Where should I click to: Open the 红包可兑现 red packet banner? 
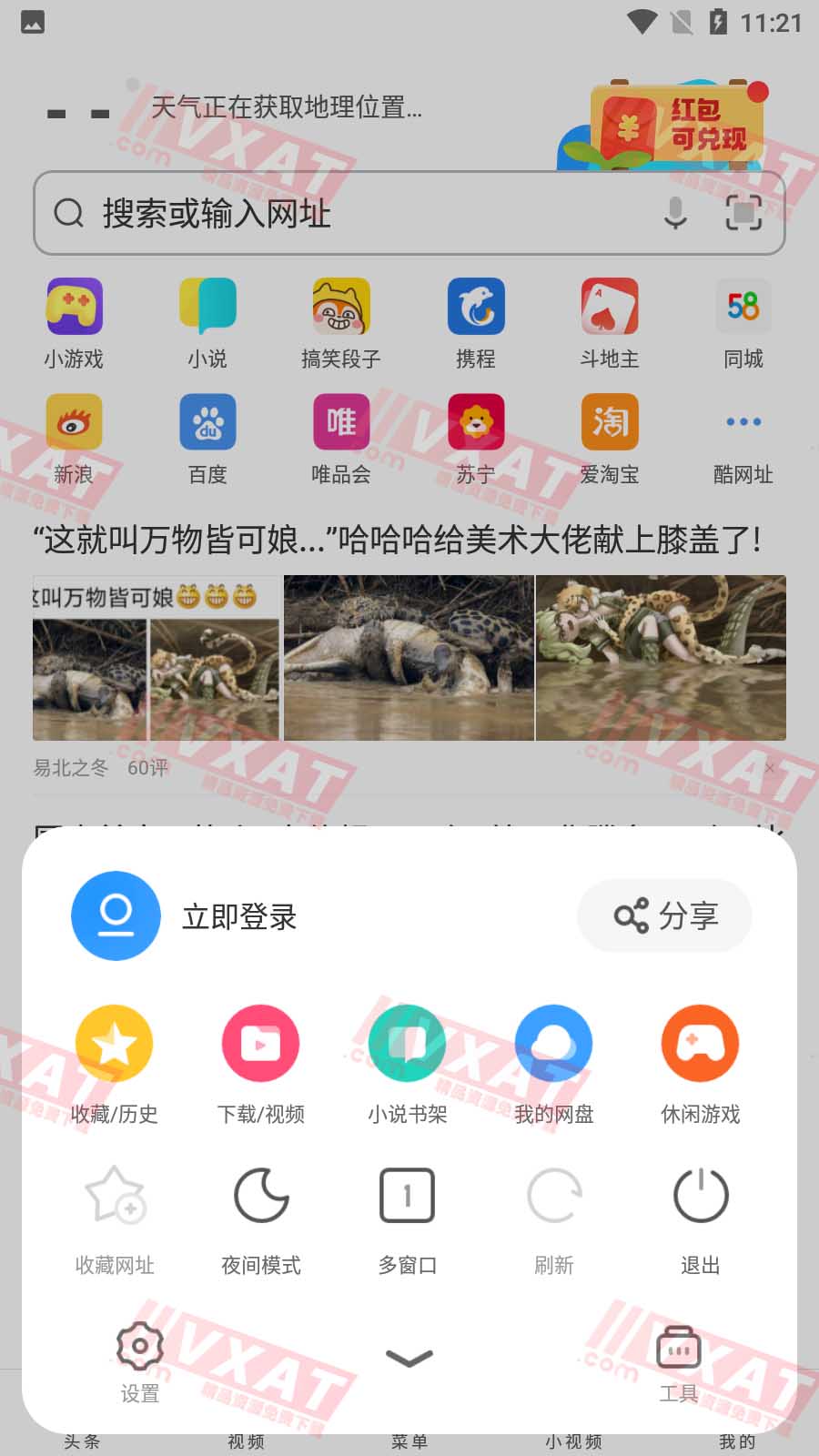tap(673, 123)
